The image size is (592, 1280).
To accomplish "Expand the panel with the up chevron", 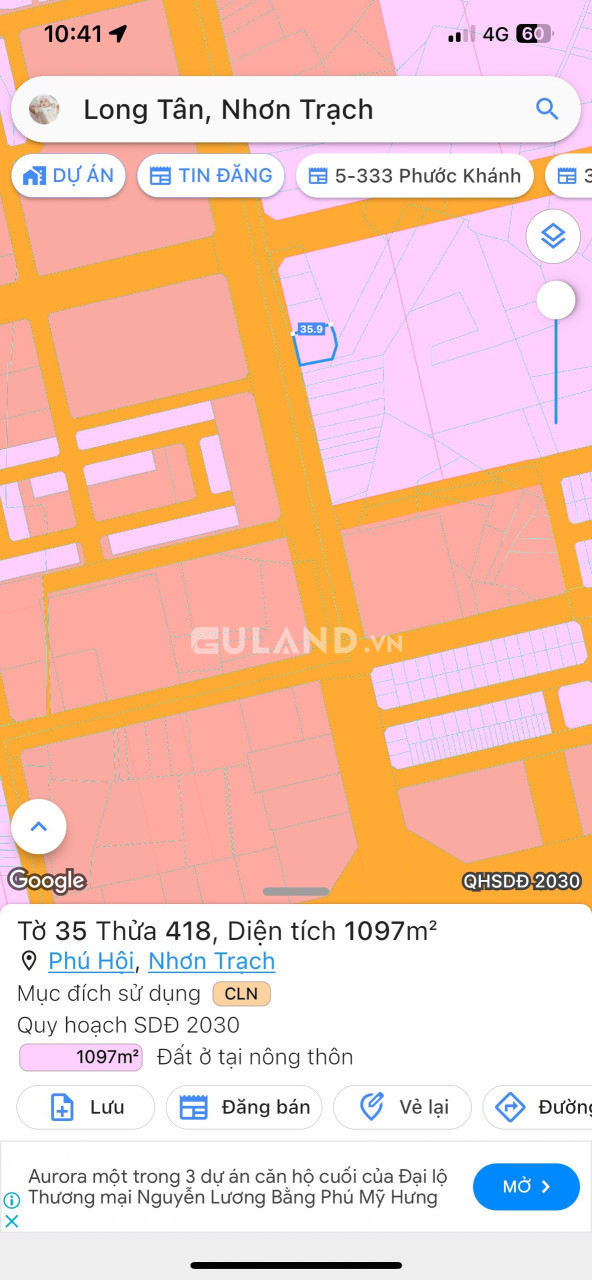I will (x=39, y=827).
